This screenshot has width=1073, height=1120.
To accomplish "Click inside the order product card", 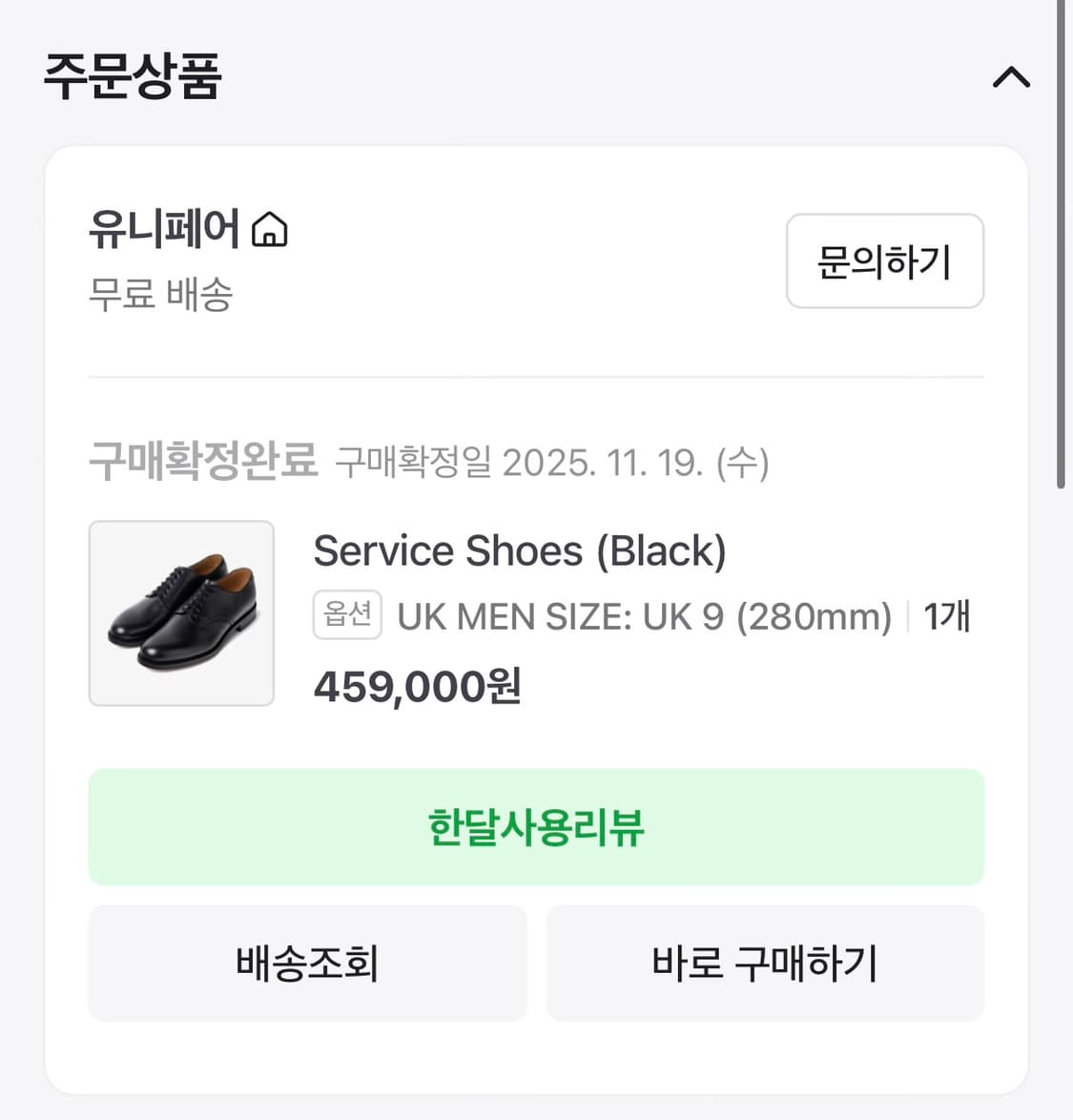I will (x=536, y=611).
